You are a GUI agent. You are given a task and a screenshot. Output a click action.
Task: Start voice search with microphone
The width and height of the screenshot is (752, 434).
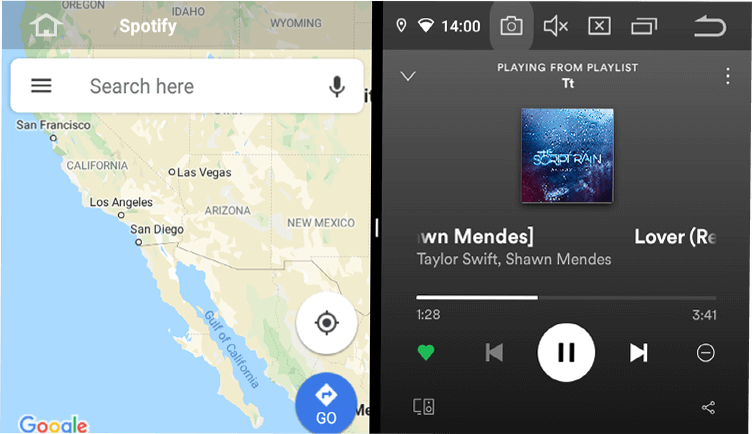click(x=337, y=86)
